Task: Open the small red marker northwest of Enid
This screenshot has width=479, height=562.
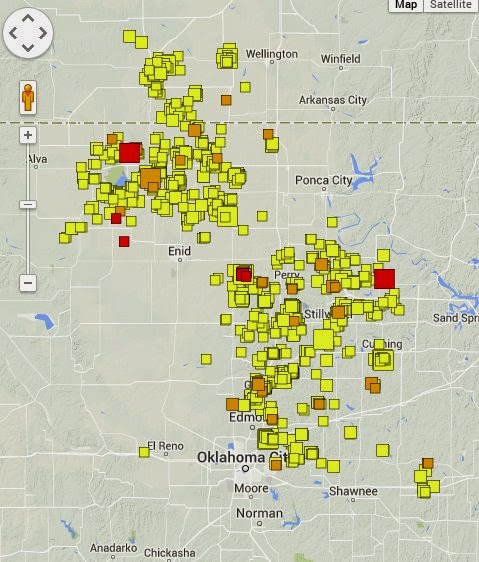Action: [124, 242]
